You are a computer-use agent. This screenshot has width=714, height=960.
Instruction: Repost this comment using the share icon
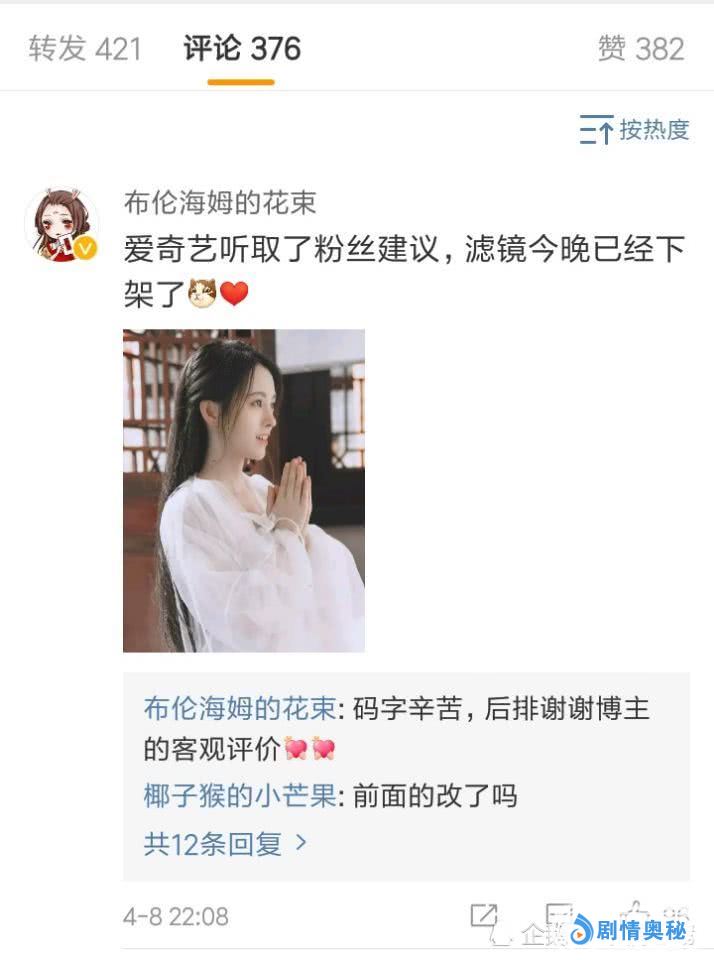coord(484,915)
